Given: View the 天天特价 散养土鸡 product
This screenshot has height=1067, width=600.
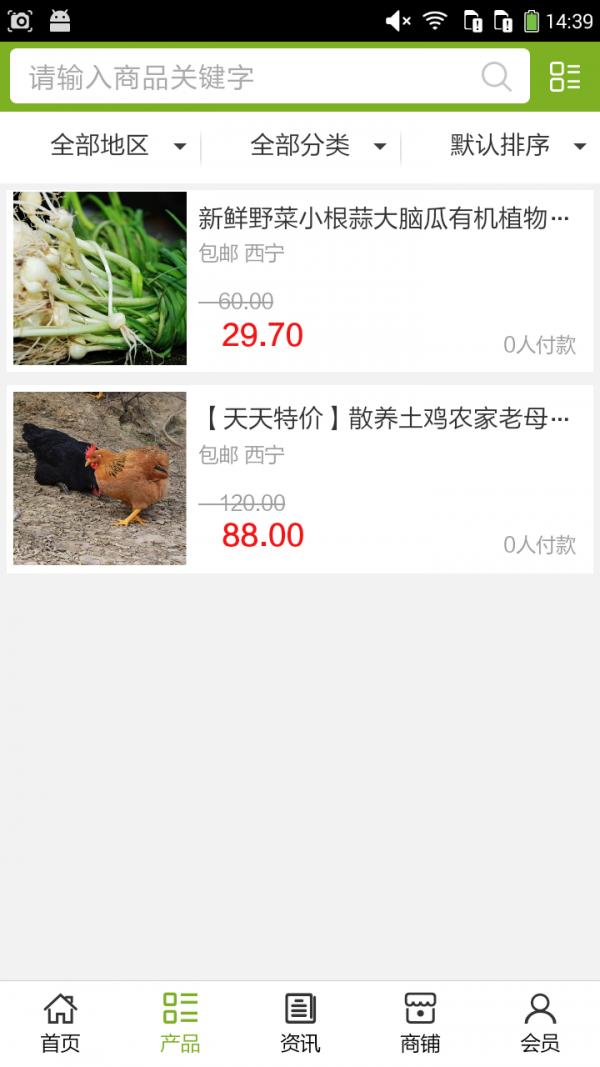Looking at the screenshot, I should [300, 479].
